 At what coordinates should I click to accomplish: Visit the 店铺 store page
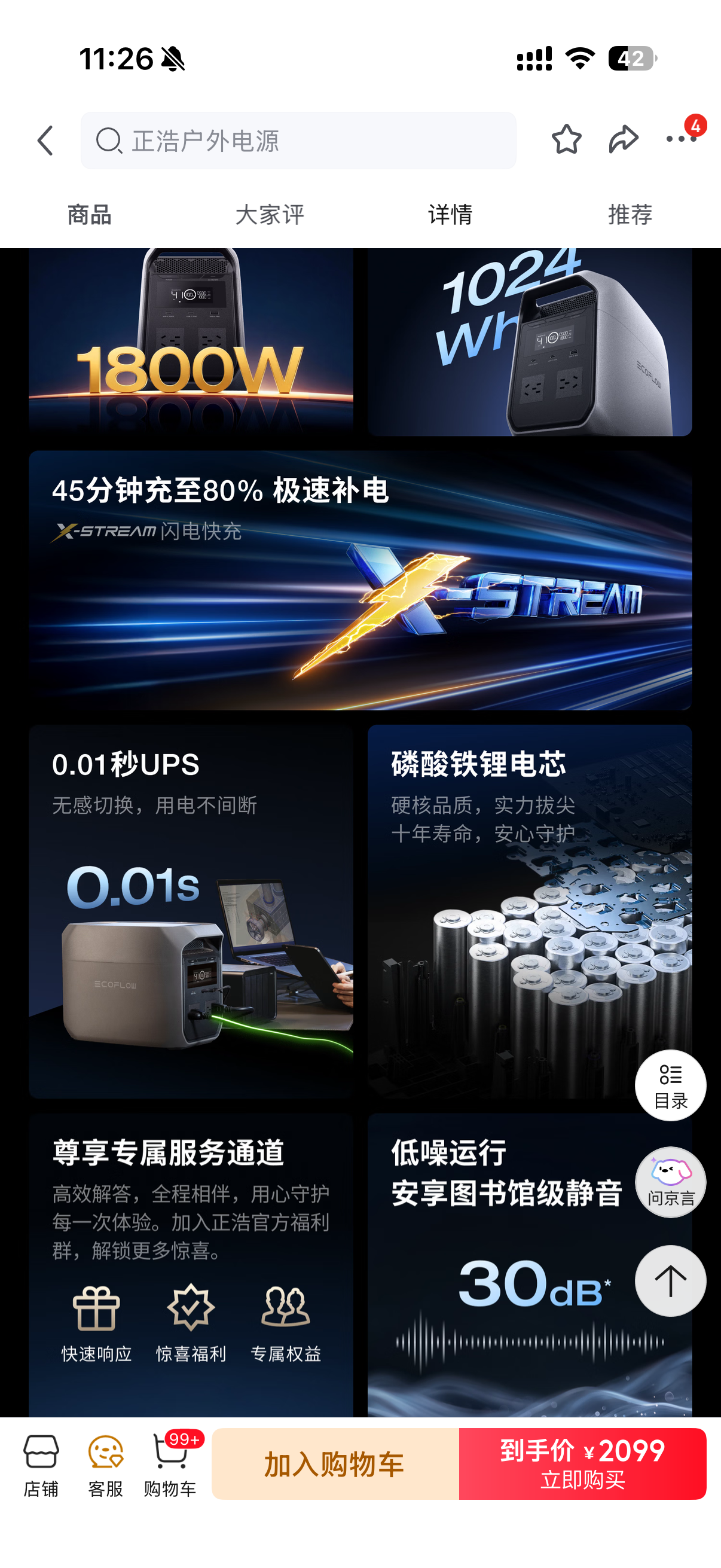pyautogui.click(x=41, y=1464)
